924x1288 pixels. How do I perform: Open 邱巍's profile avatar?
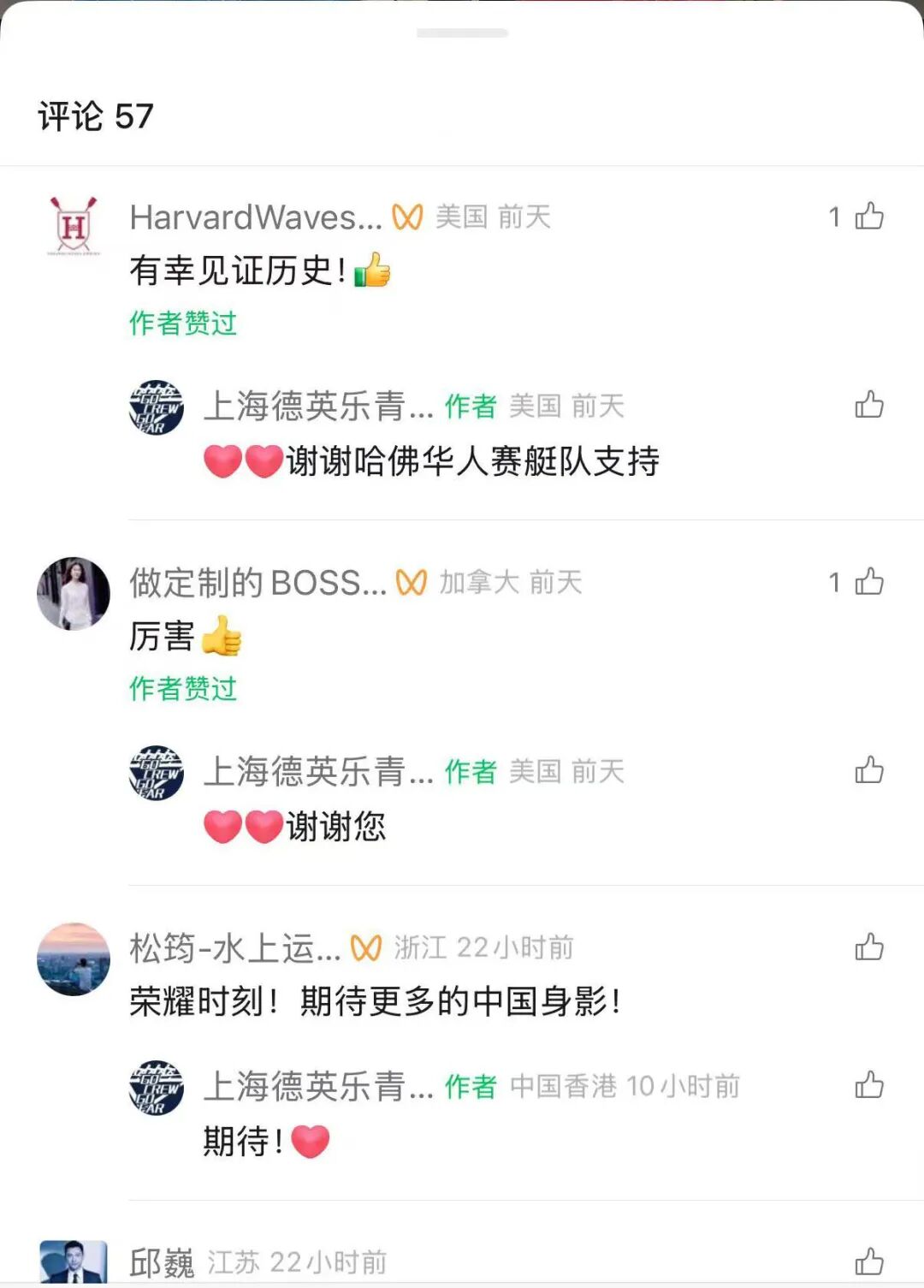[74, 1262]
